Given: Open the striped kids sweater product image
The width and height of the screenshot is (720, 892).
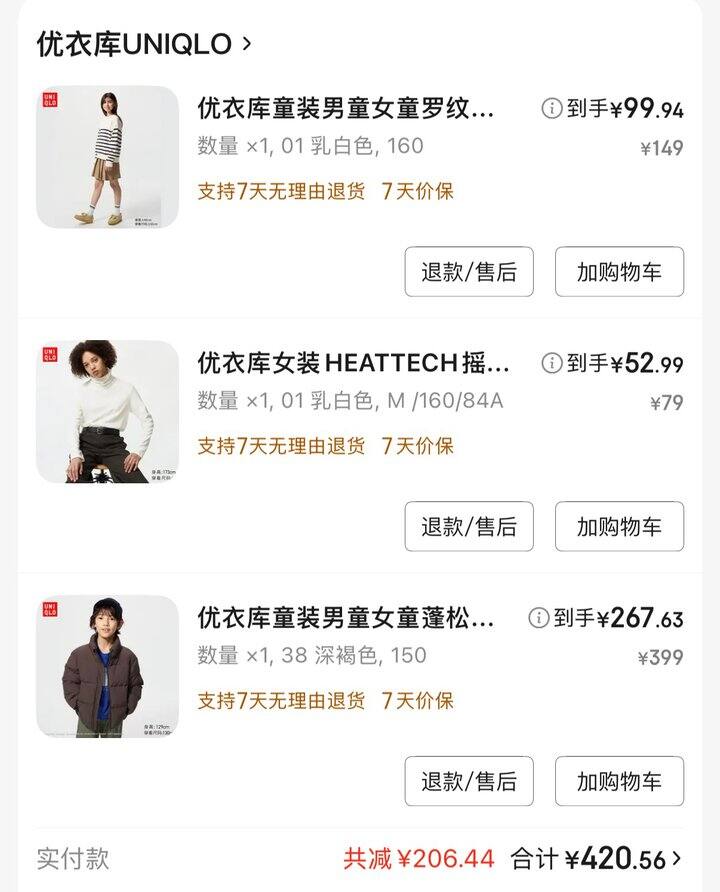Looking at the screenshot, I should coord(107,157).
